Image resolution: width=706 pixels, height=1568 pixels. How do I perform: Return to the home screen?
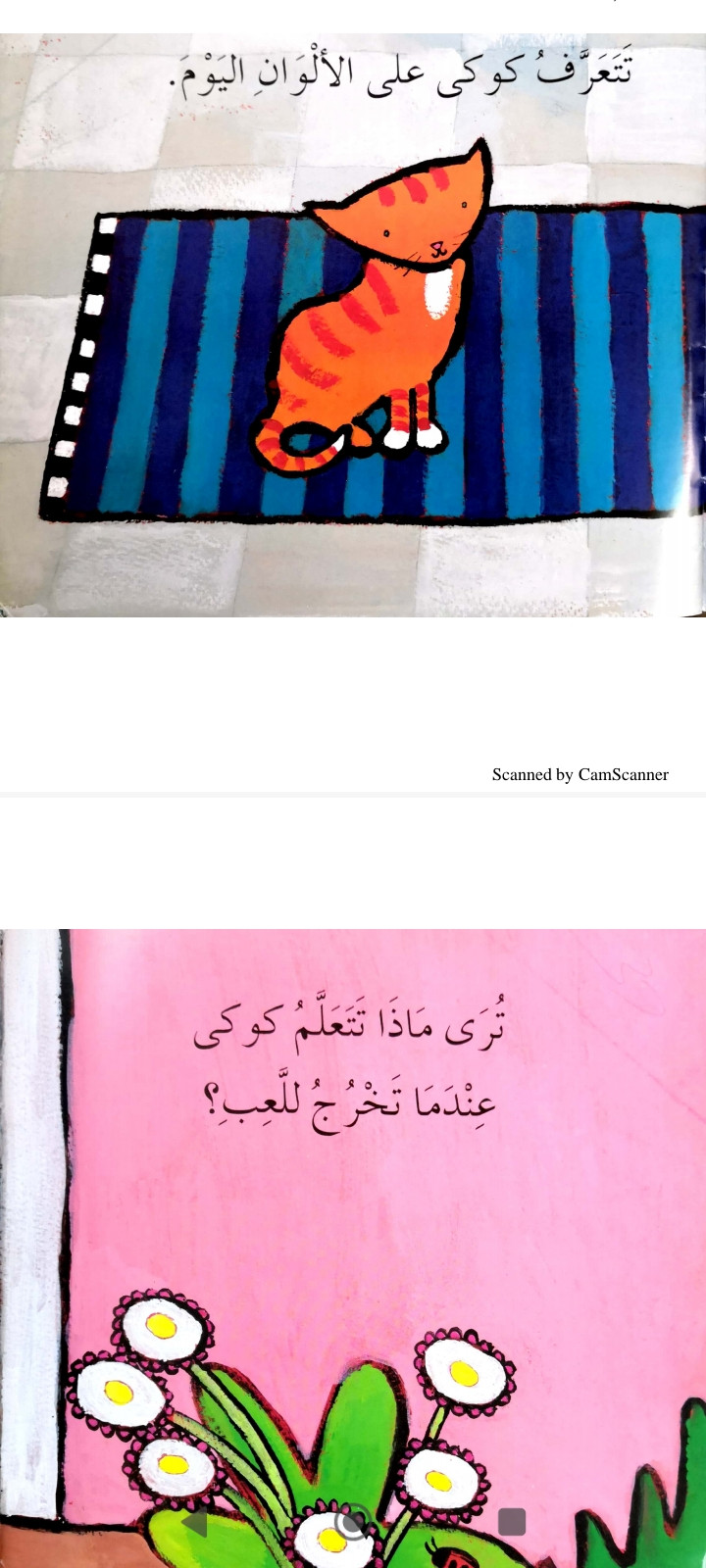click(x=353, y=1522)
